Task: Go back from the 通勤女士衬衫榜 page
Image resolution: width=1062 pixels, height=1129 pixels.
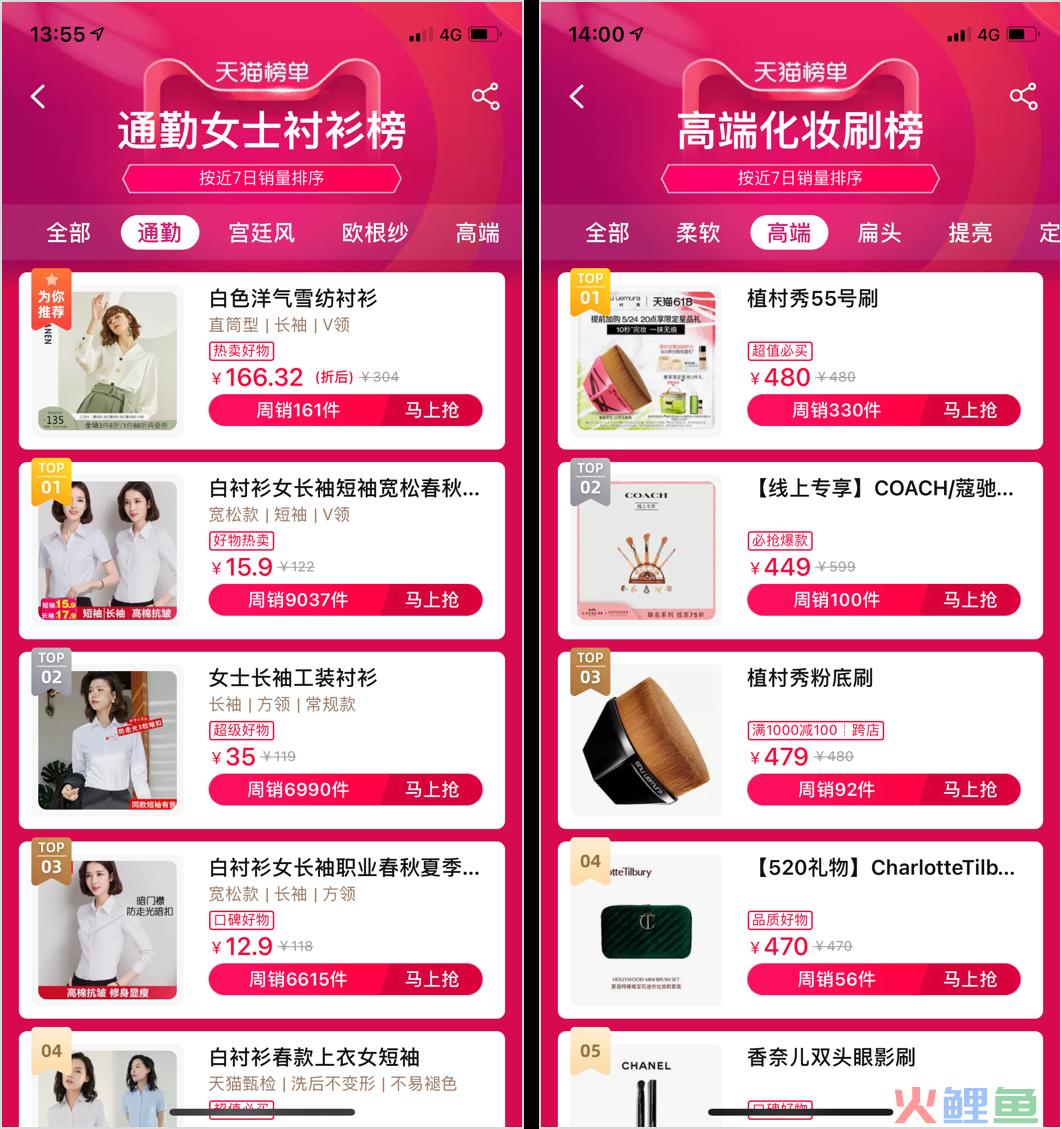Action: 39,97
